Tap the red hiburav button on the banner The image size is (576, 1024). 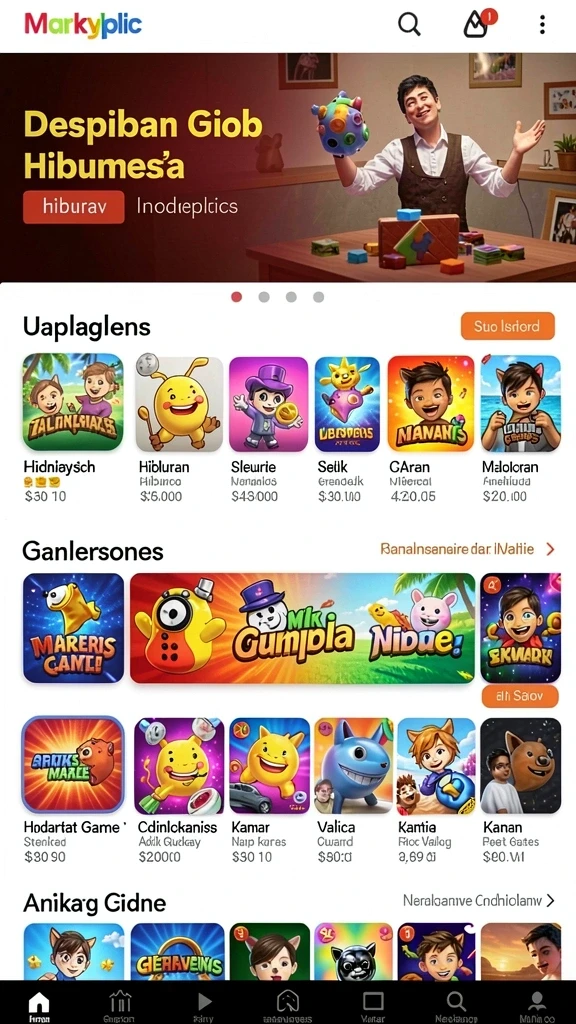point(73,207)
